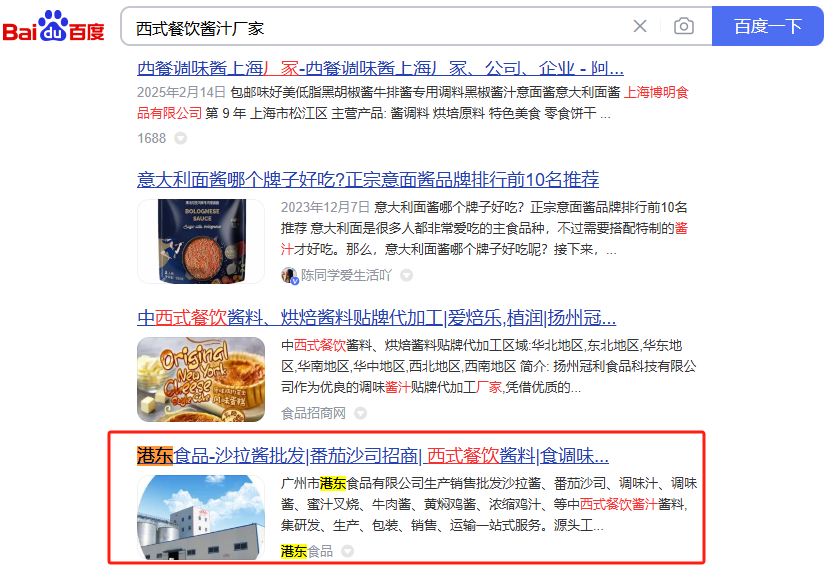Screen dimensions: 827x566
Task: Expand the dropdown next to 1688 source
Action: [181, 138]
